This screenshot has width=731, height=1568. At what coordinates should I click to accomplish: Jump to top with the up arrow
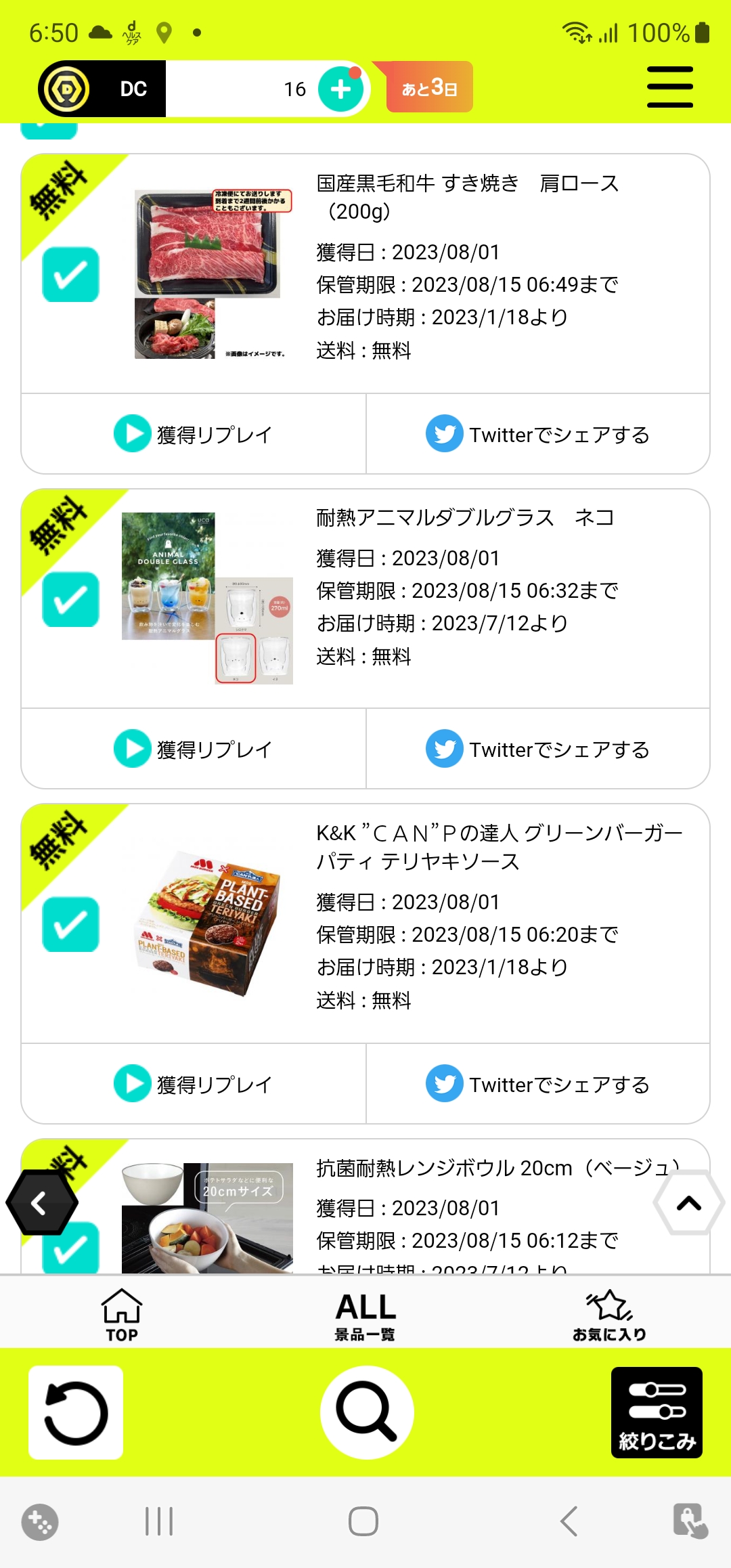point(689,1203)
